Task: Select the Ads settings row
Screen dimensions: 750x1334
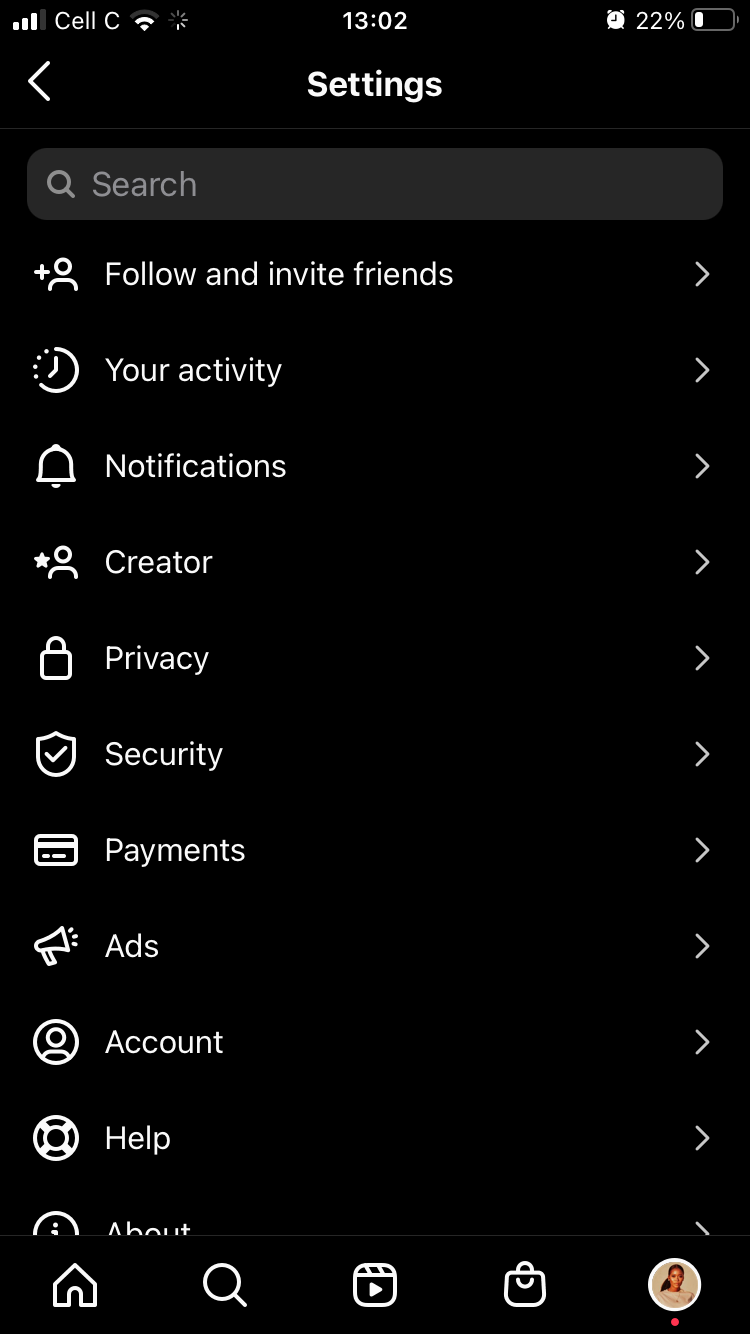Action: (x=374, y=946)
